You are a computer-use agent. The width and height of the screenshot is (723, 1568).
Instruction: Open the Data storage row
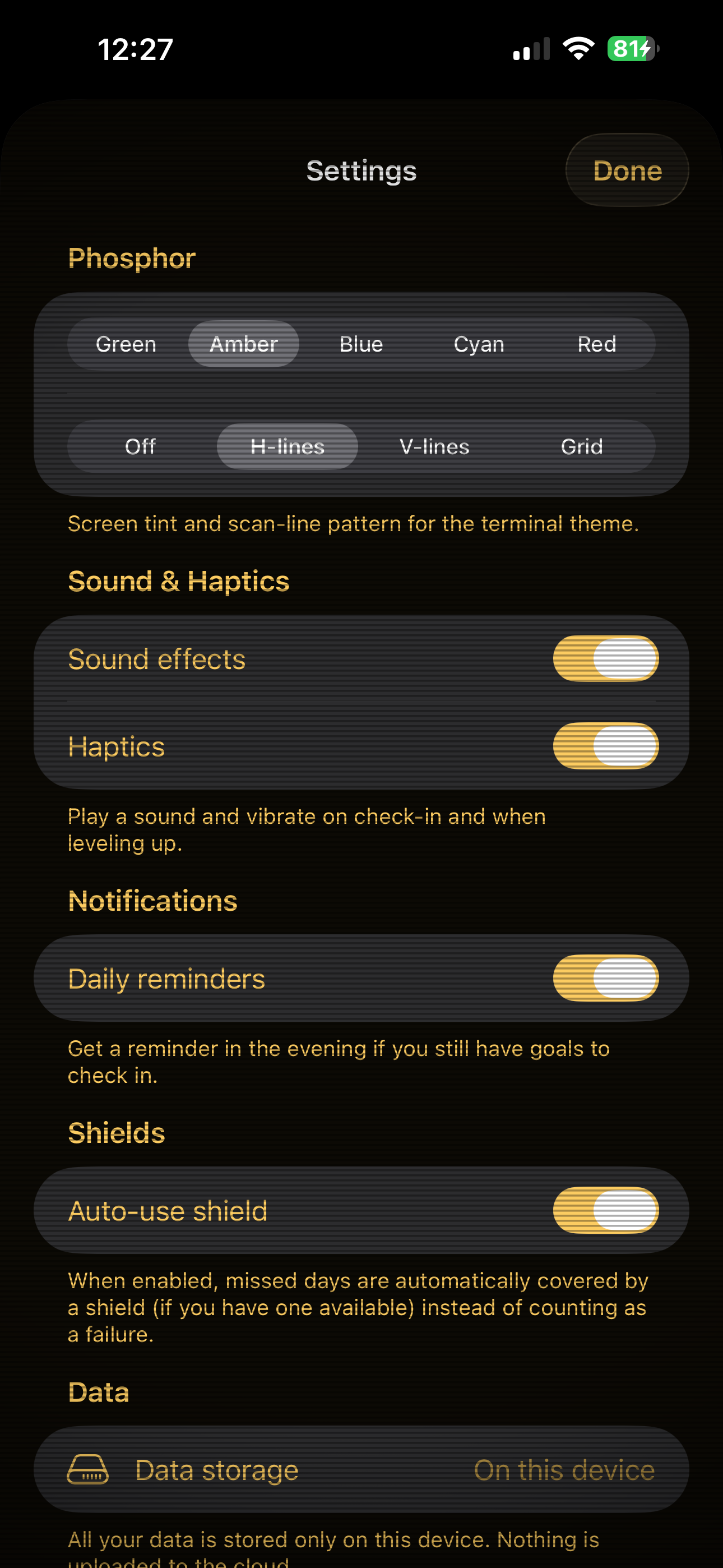[361, 1470]
